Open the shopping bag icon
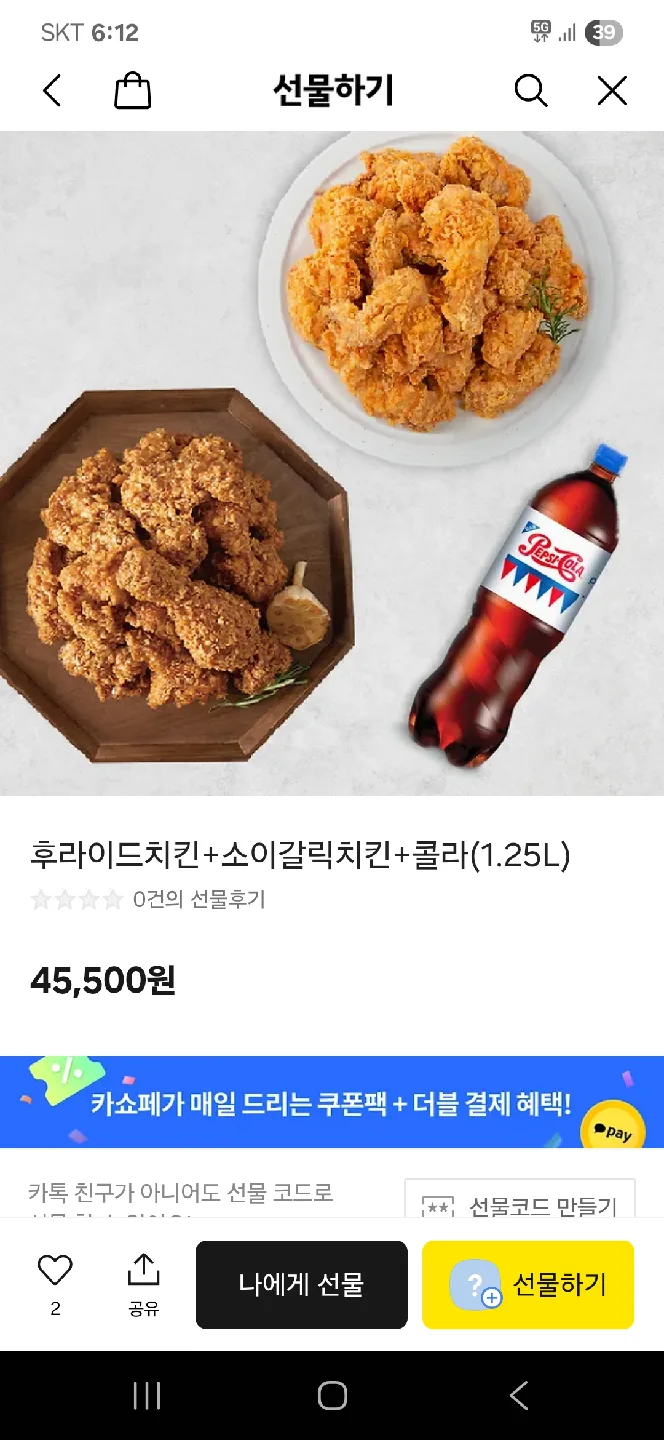664x1440 pixels. point(133,92)
